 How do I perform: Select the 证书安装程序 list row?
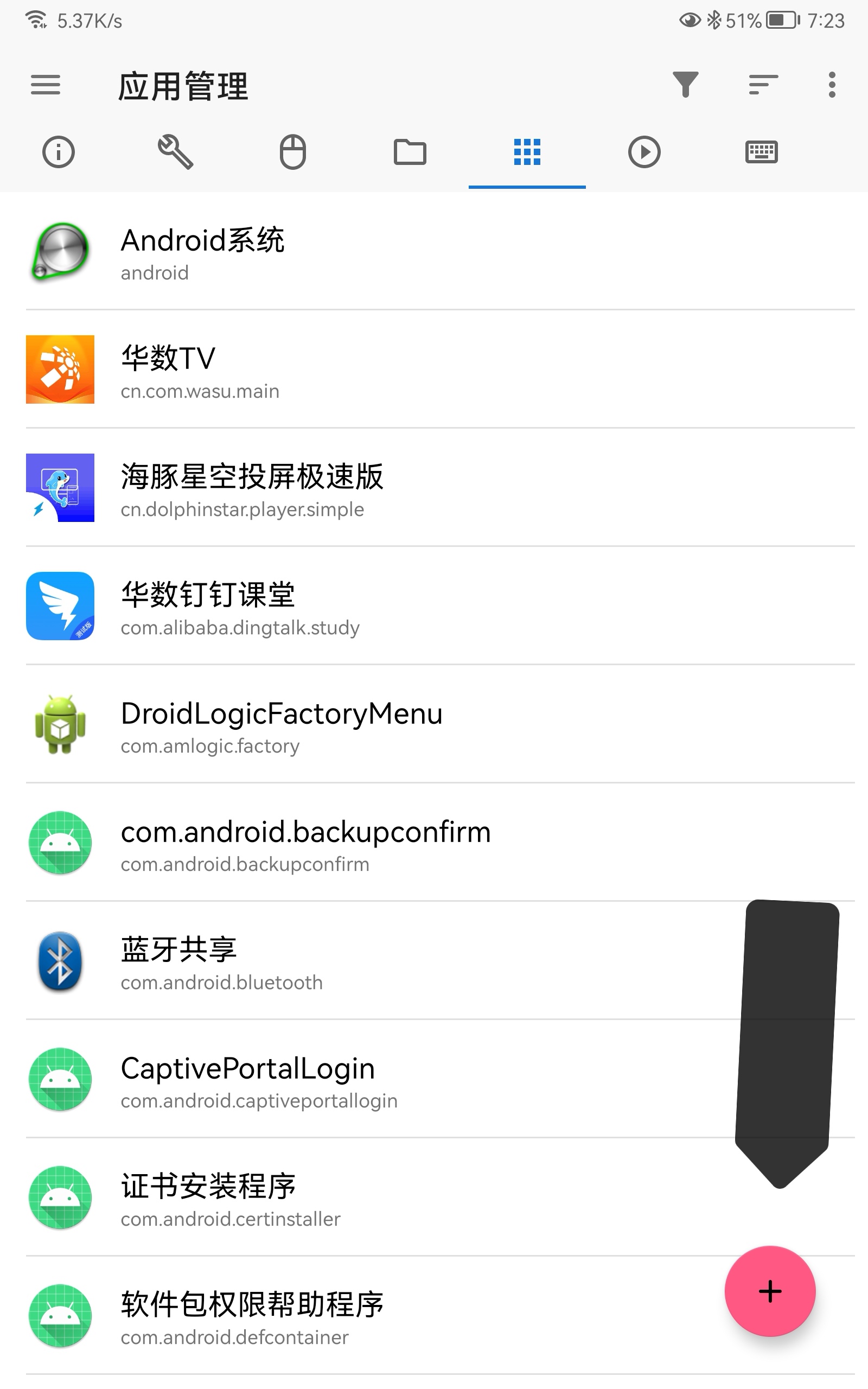(344, 1199)
